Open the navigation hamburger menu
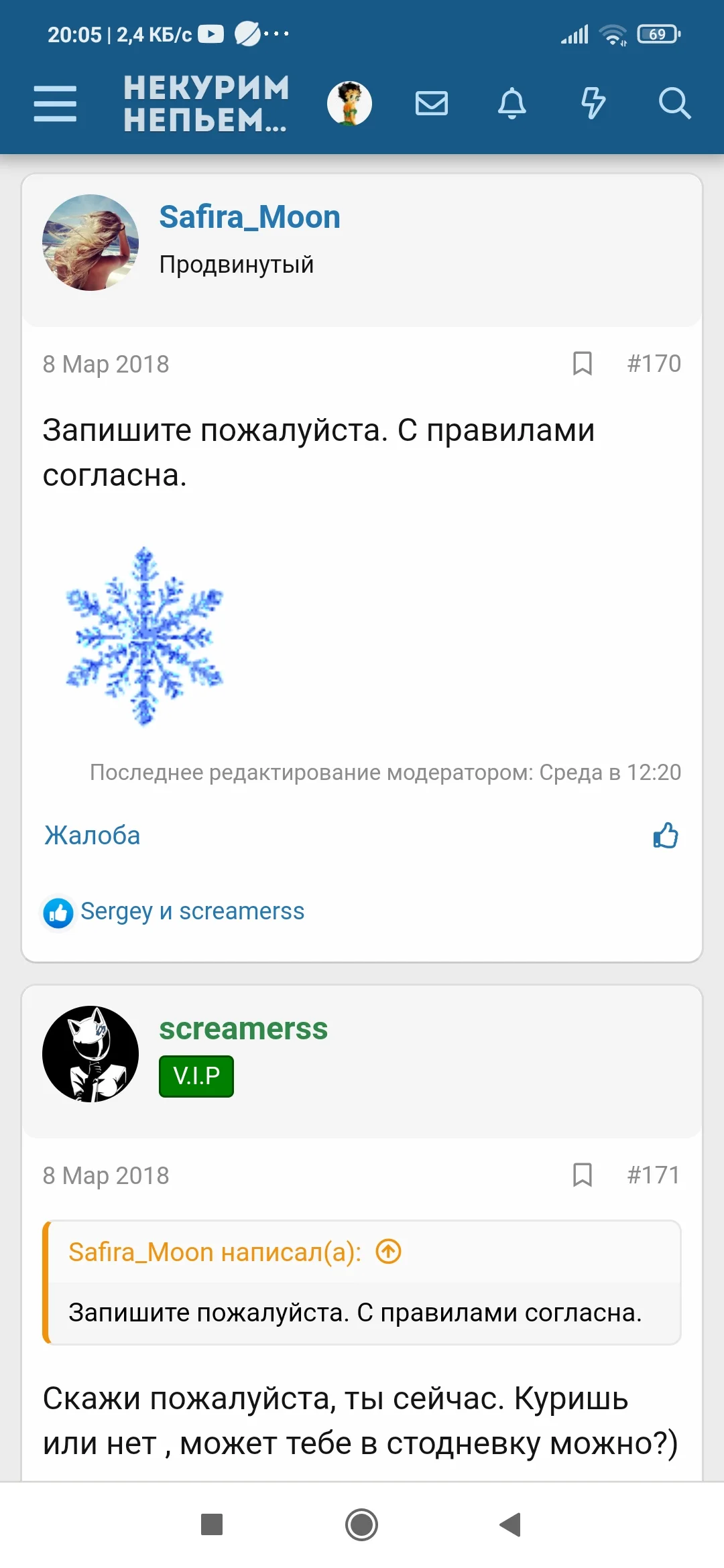The width and height of the screenshot is (724, 1568). pos(55,104)
